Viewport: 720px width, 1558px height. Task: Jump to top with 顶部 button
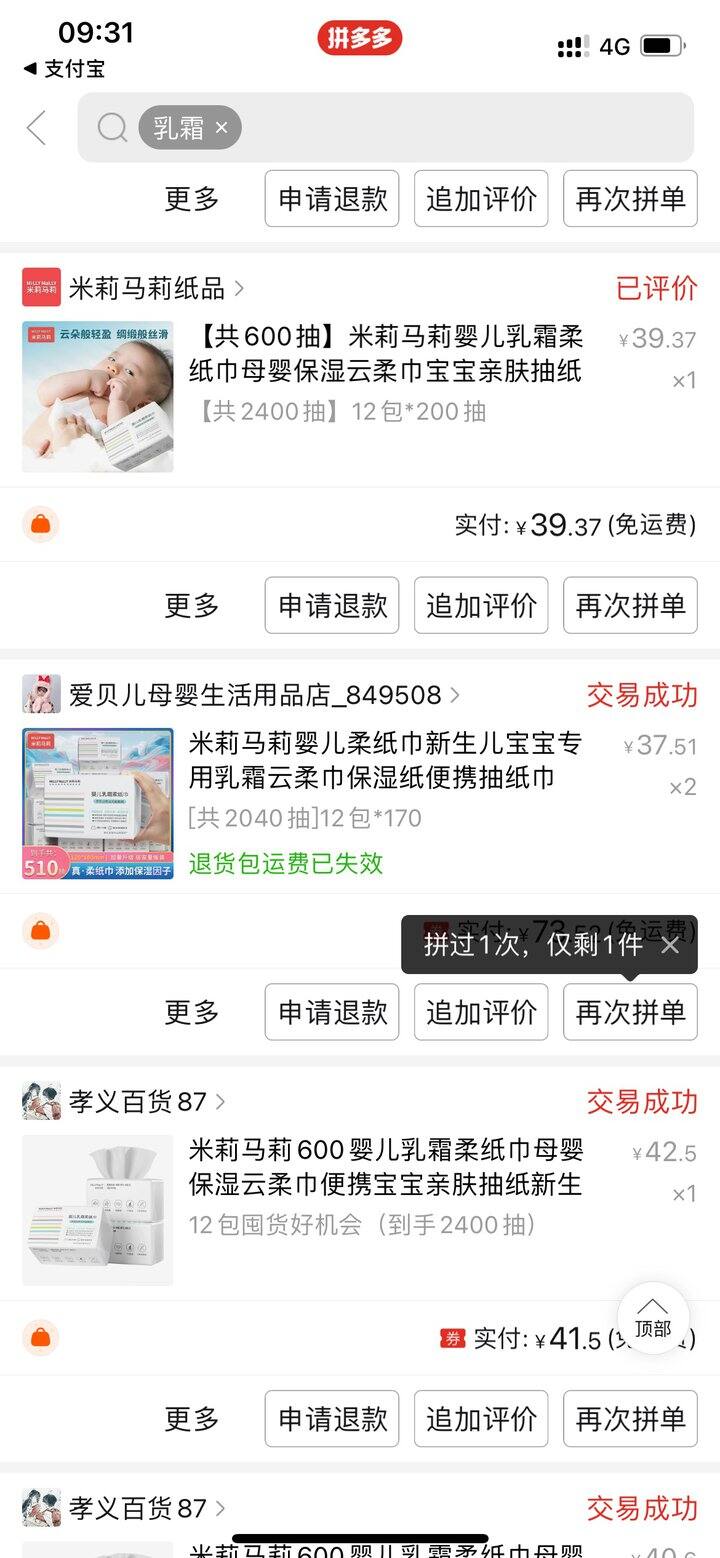pyautogui.click(x=653, y=1318)
